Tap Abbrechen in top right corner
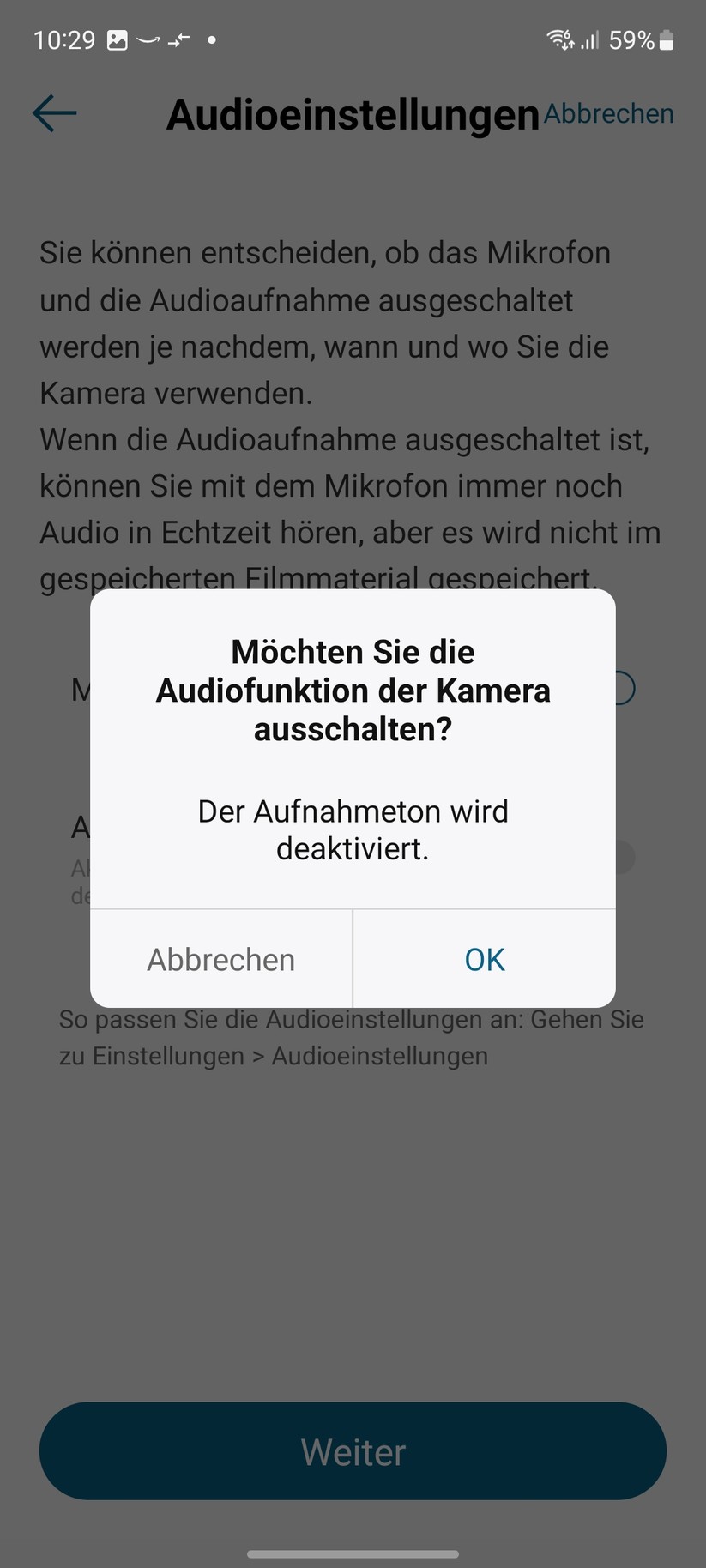The image size is (706, 1568). pos(608,112)
